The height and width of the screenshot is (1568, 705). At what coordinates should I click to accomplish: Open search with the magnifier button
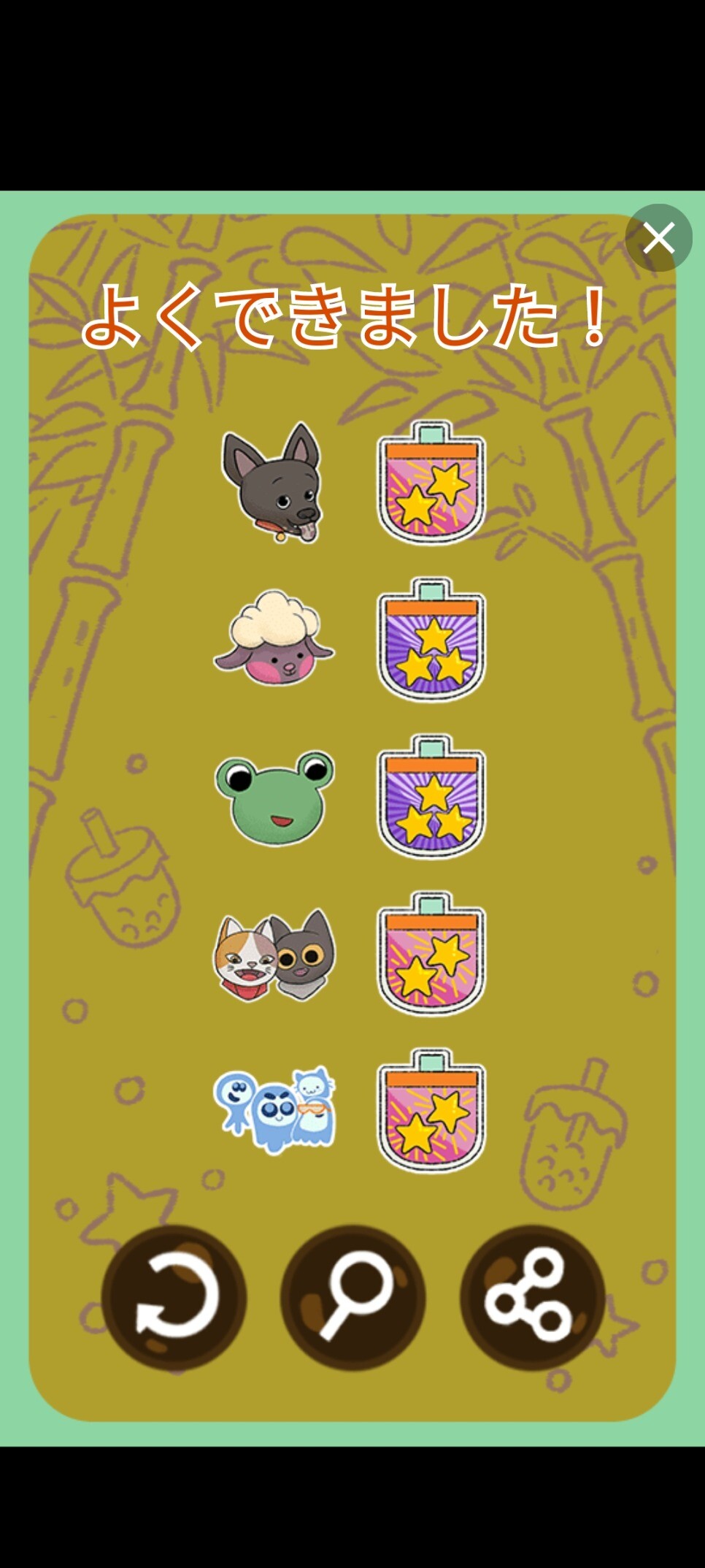pyautogui.click(x=353, y=1298)
